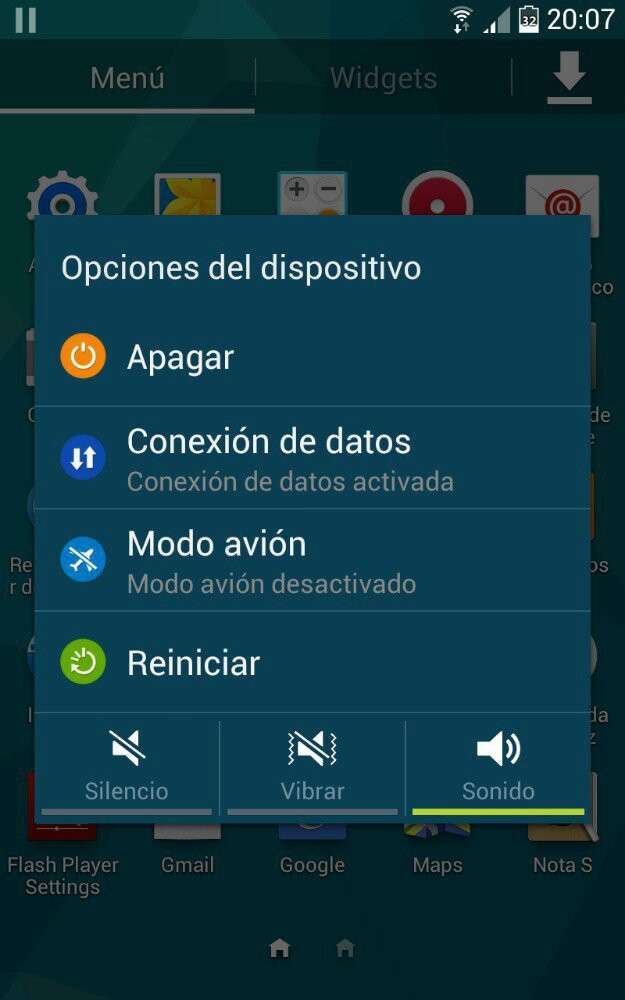Select the Sonido sound mode
Viewport: 625px width, 1000px height.
tap(498, 767)
